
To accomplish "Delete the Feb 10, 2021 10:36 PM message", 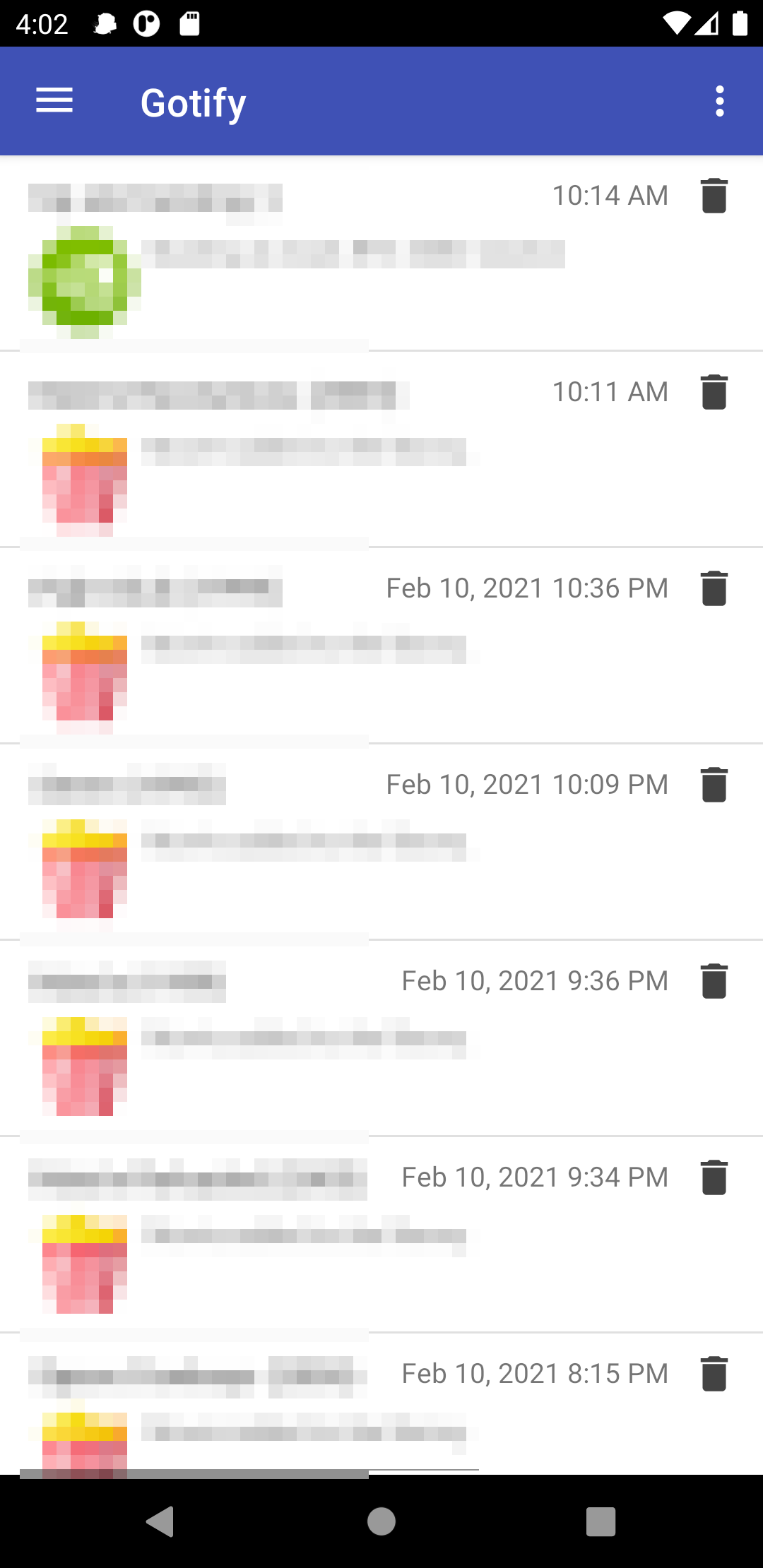I will tap(714, 588).
